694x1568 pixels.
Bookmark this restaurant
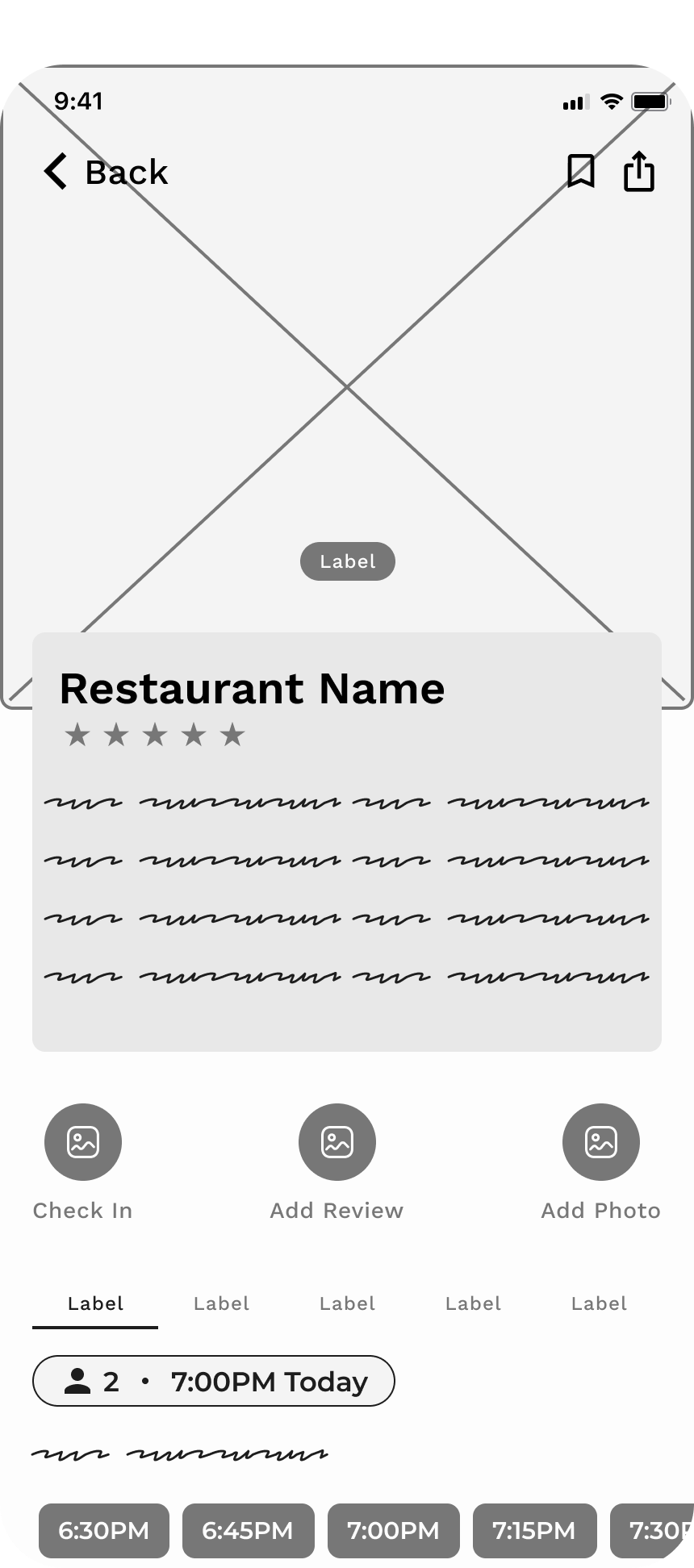click(580, 171)
